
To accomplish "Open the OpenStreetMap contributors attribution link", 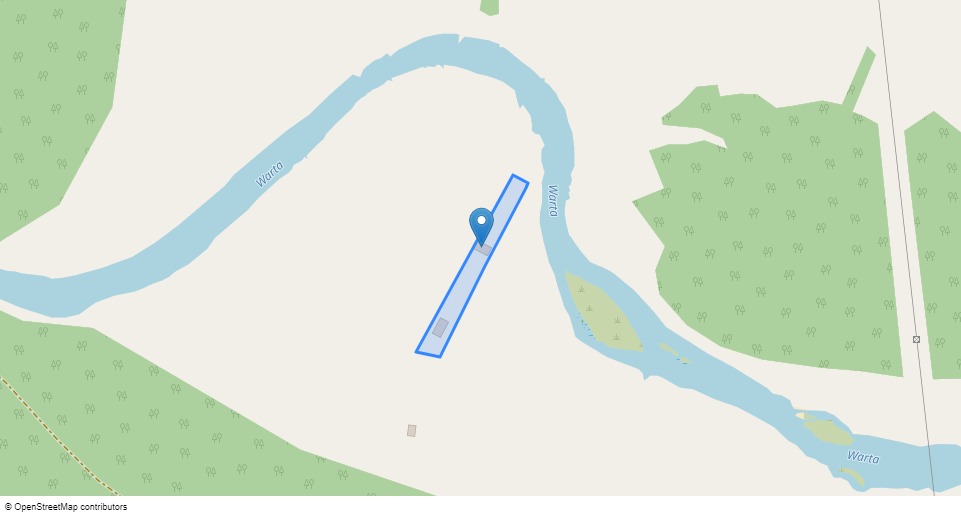I will pyautogui.click(x=70, y=507).
